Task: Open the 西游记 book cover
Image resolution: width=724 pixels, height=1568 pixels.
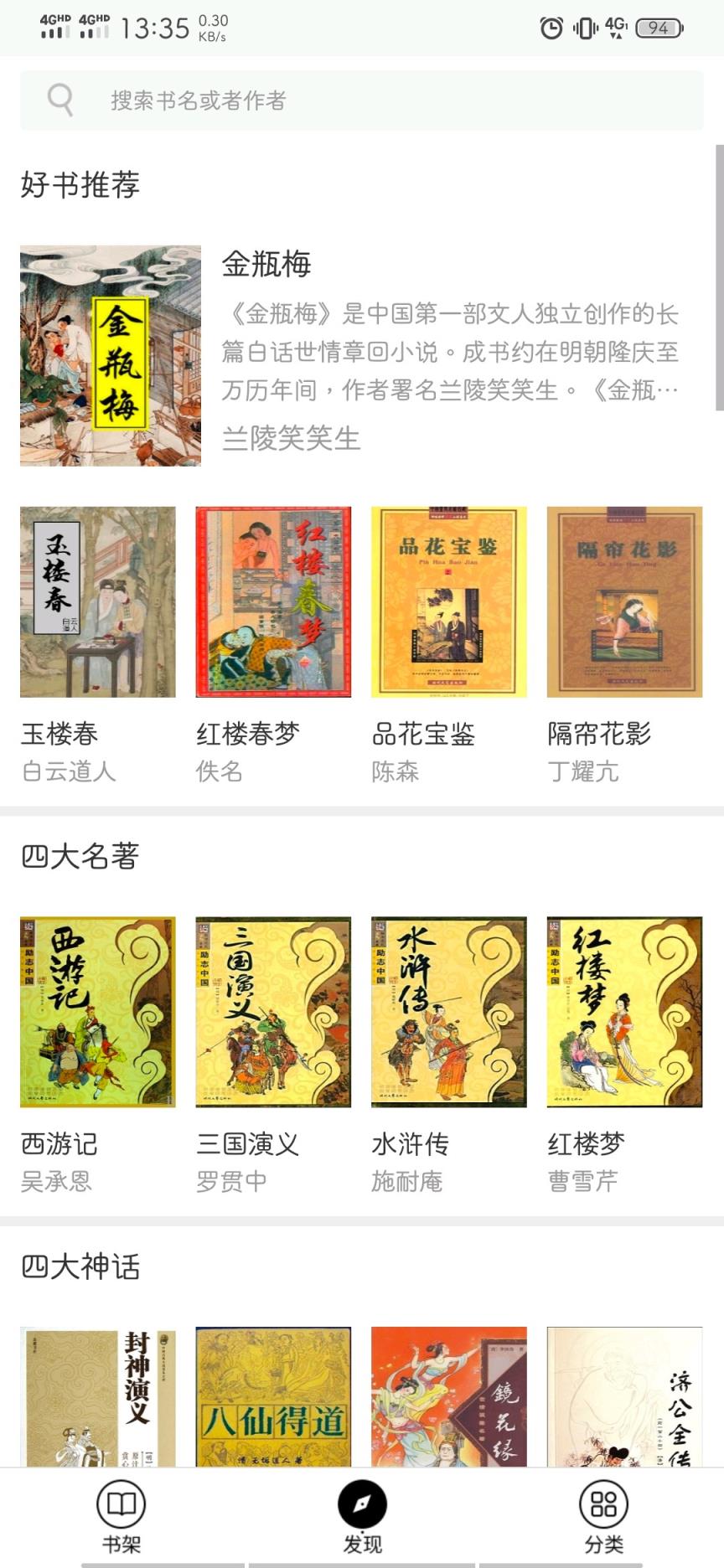Action: pyautogui.click(x=98, y=1011)
